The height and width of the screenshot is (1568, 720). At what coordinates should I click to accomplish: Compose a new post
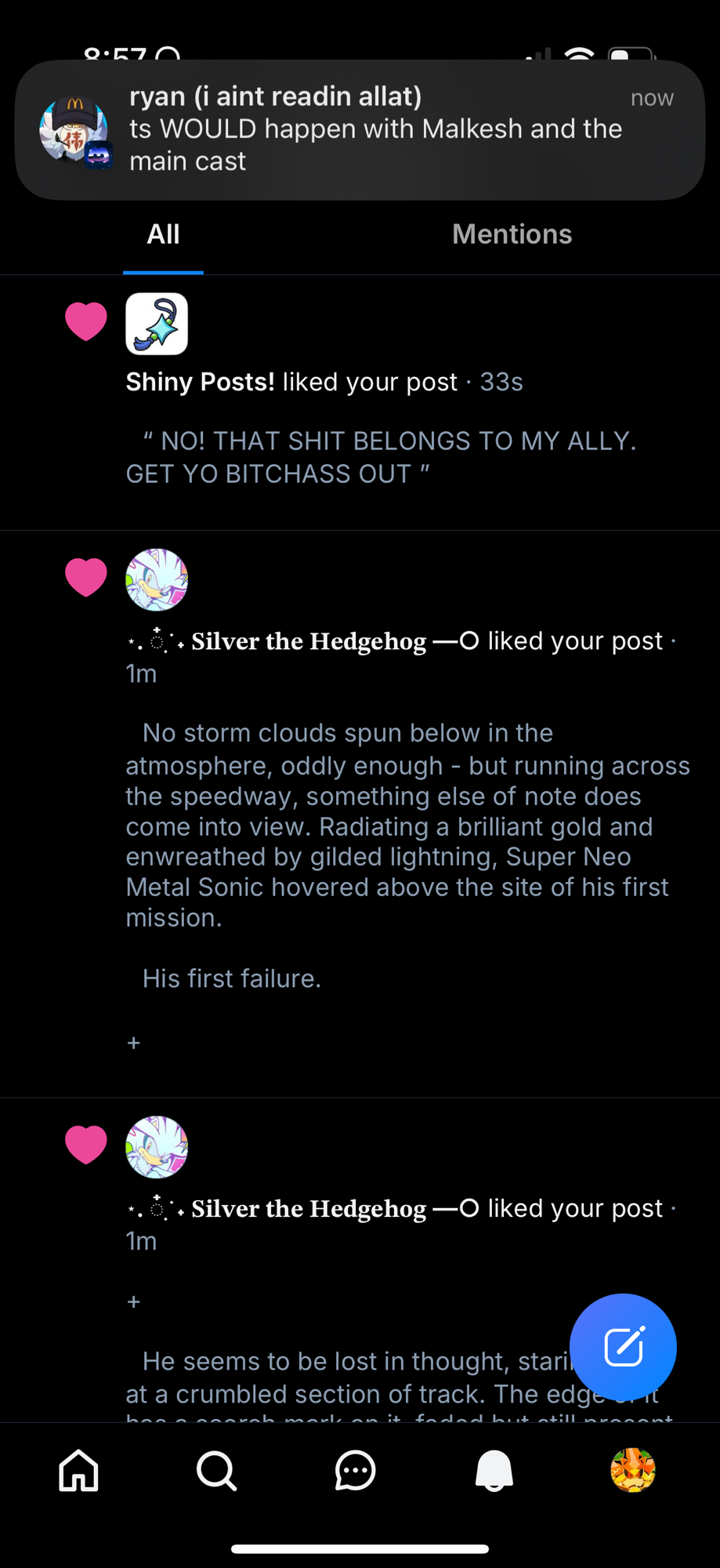[623, 1347]
